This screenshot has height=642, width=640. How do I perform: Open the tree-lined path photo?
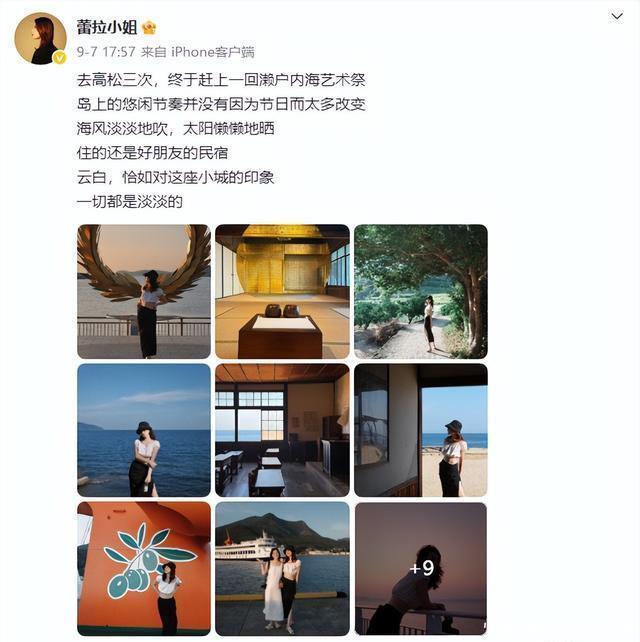pos(421,292)
